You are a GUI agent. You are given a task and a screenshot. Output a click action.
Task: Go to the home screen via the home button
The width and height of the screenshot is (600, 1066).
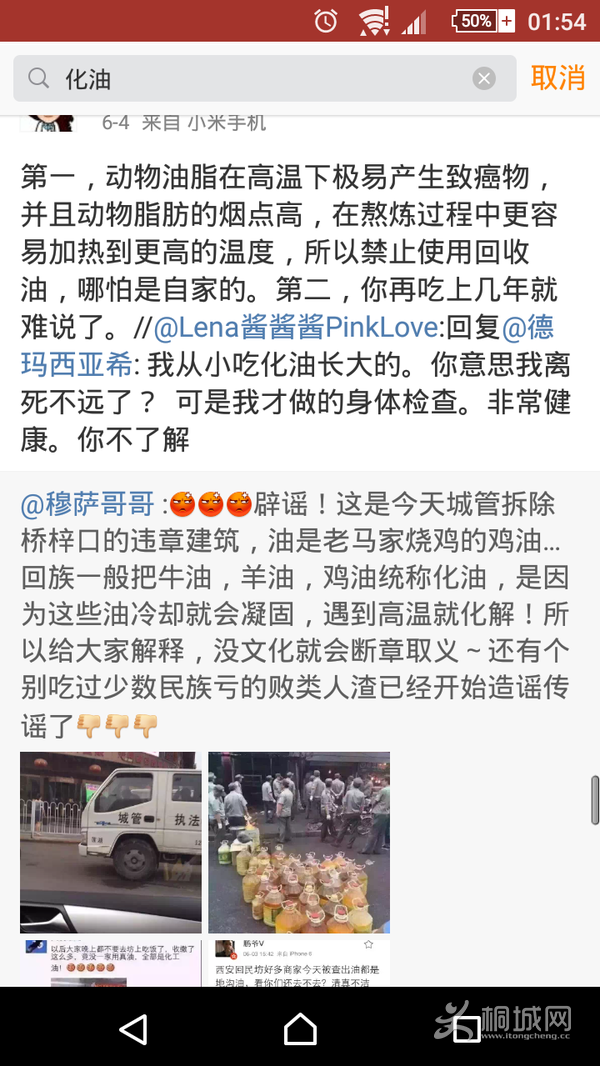300,1027
